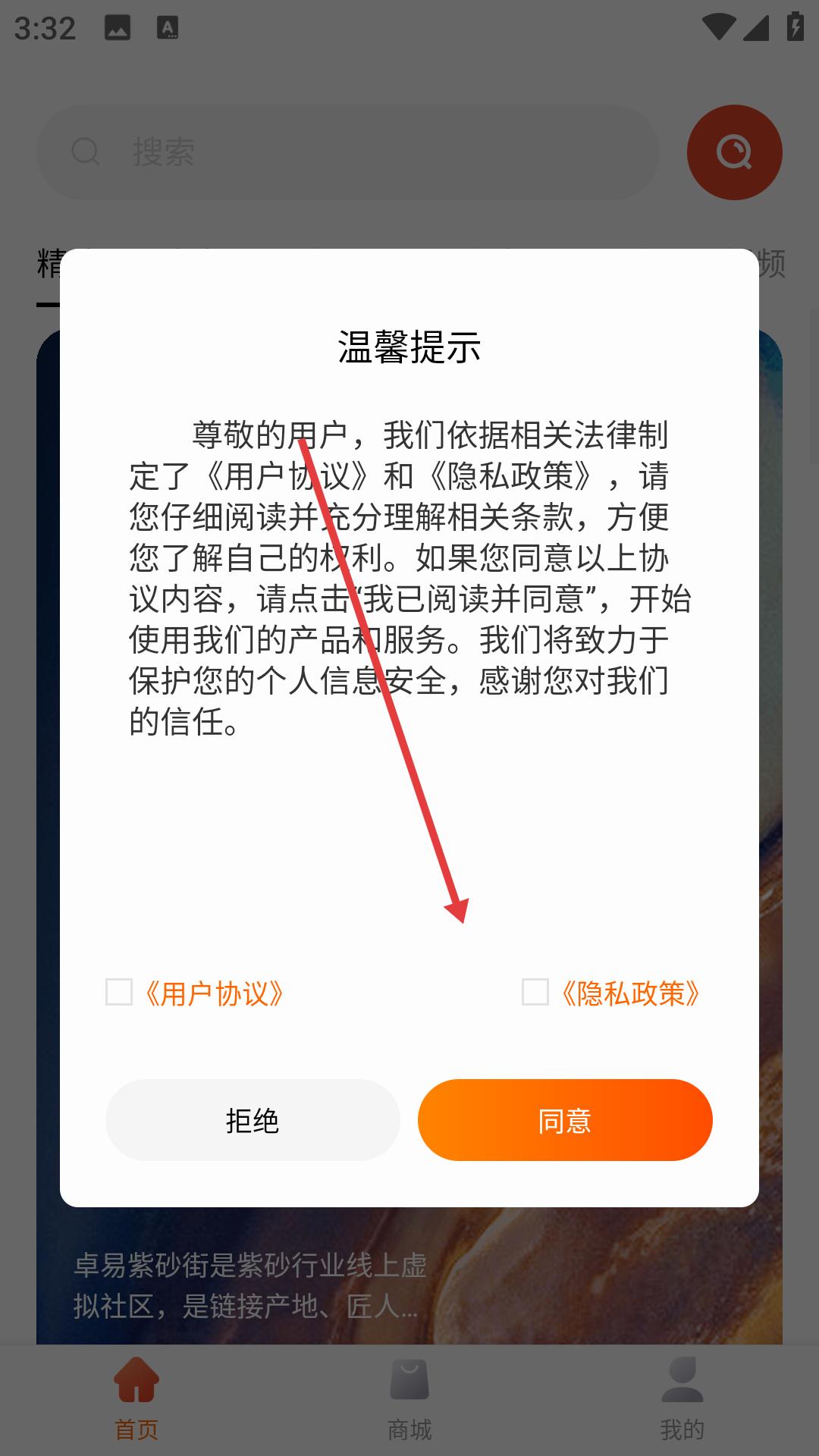Check the 隐私政策 checkbox
Screen dimensions: 819x1456
[535, 992]
